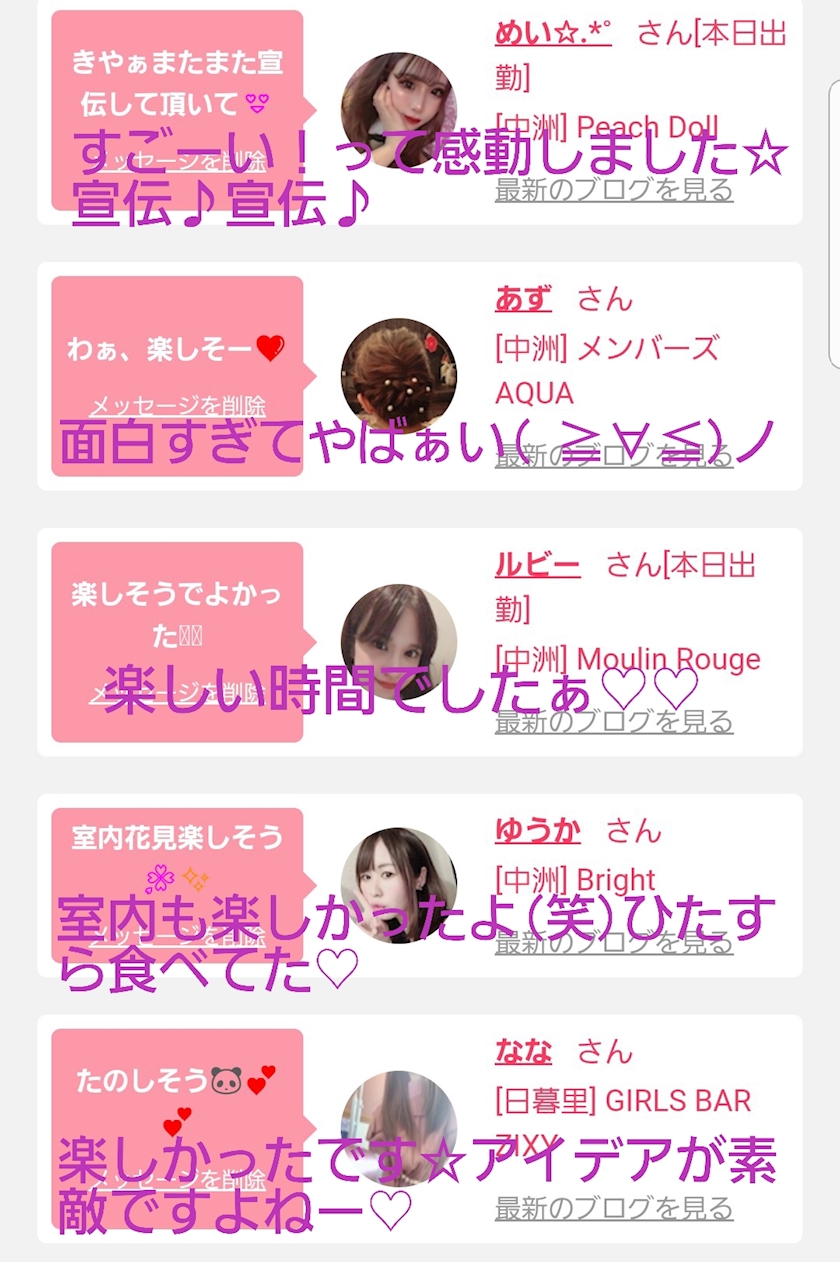Delete the わぁ、楽しそー message from あず
The width and height of the screenshot is (840, 1262).
click(178, 407)
